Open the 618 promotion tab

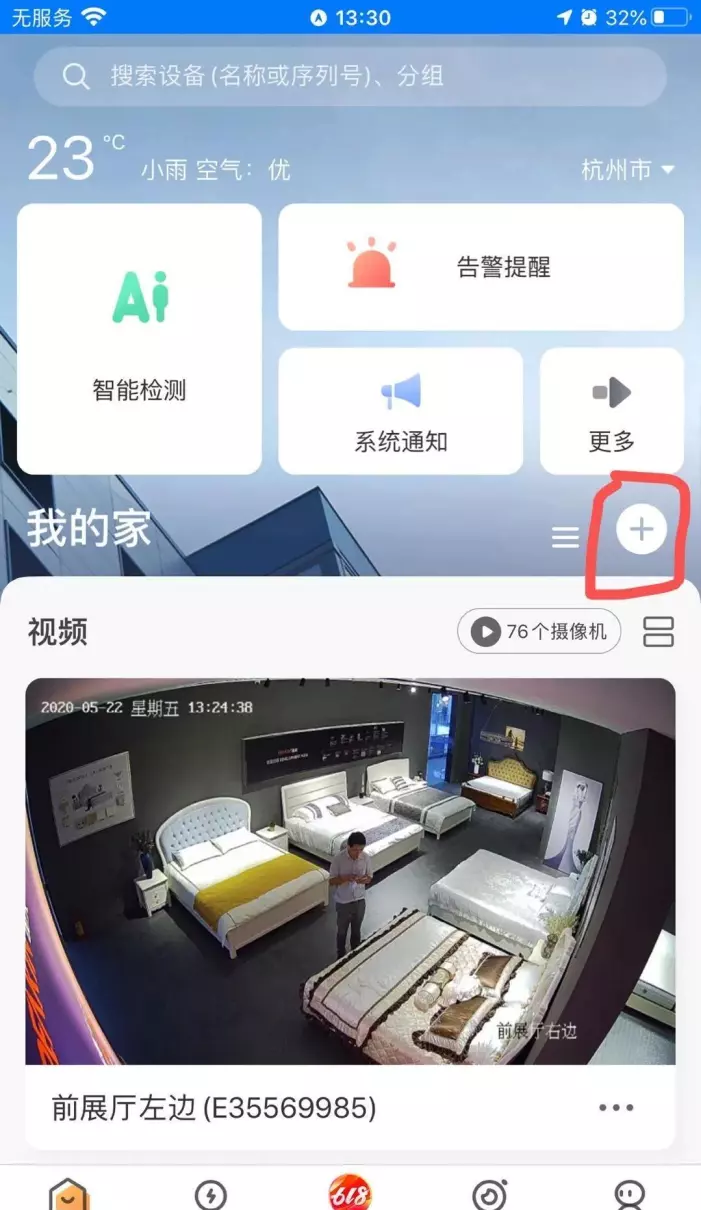tap(350, 1193)
